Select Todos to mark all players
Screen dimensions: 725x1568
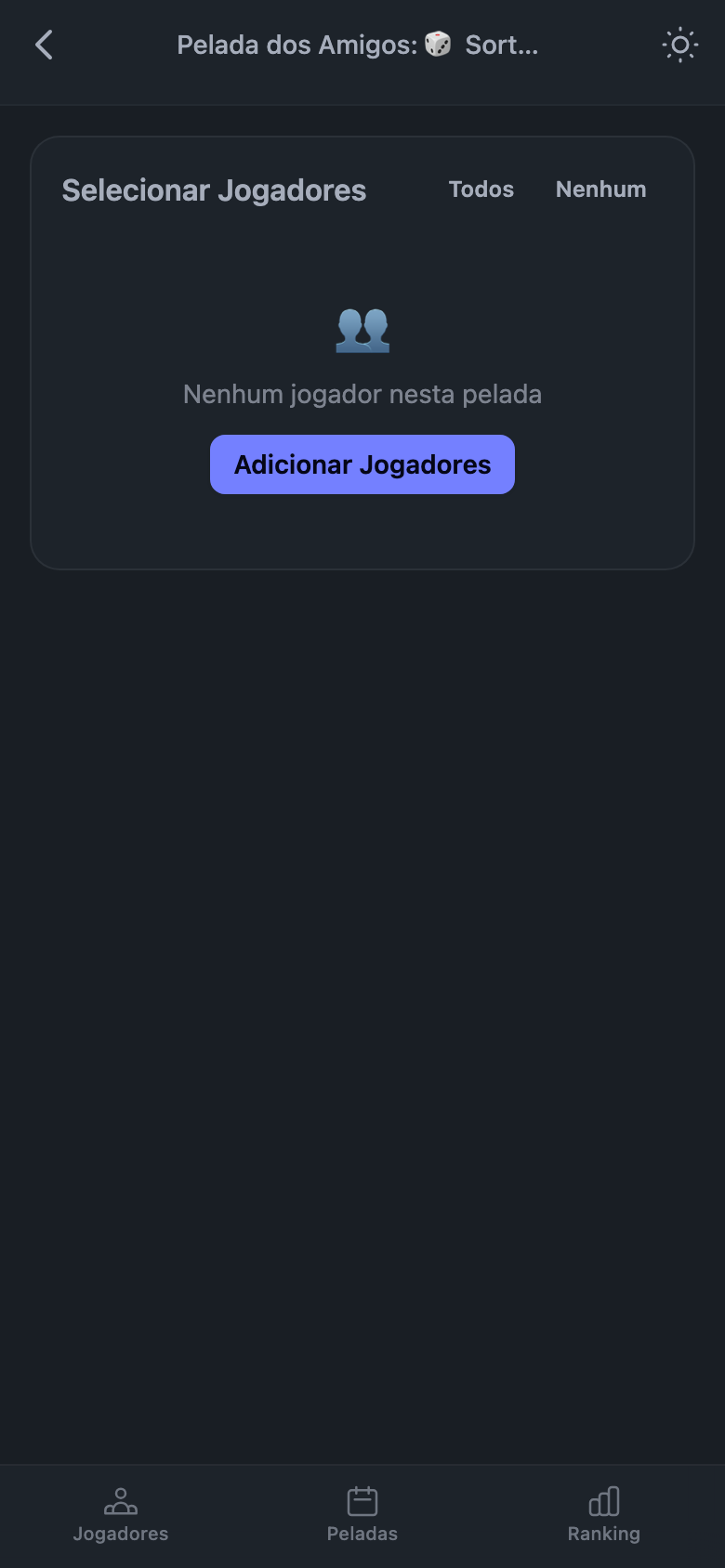[x=481, y=189]
